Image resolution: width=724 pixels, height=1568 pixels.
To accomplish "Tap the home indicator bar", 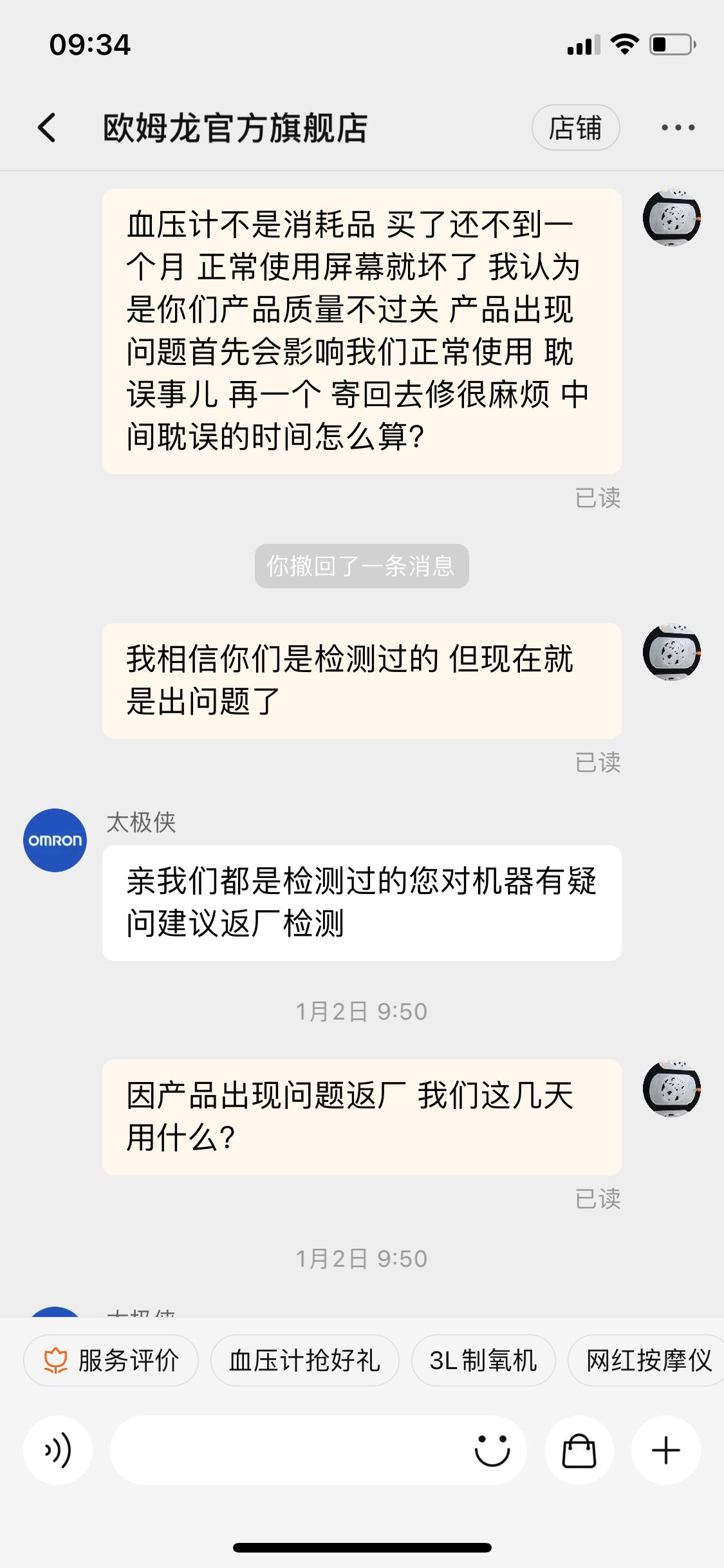I will [362, 1548].
